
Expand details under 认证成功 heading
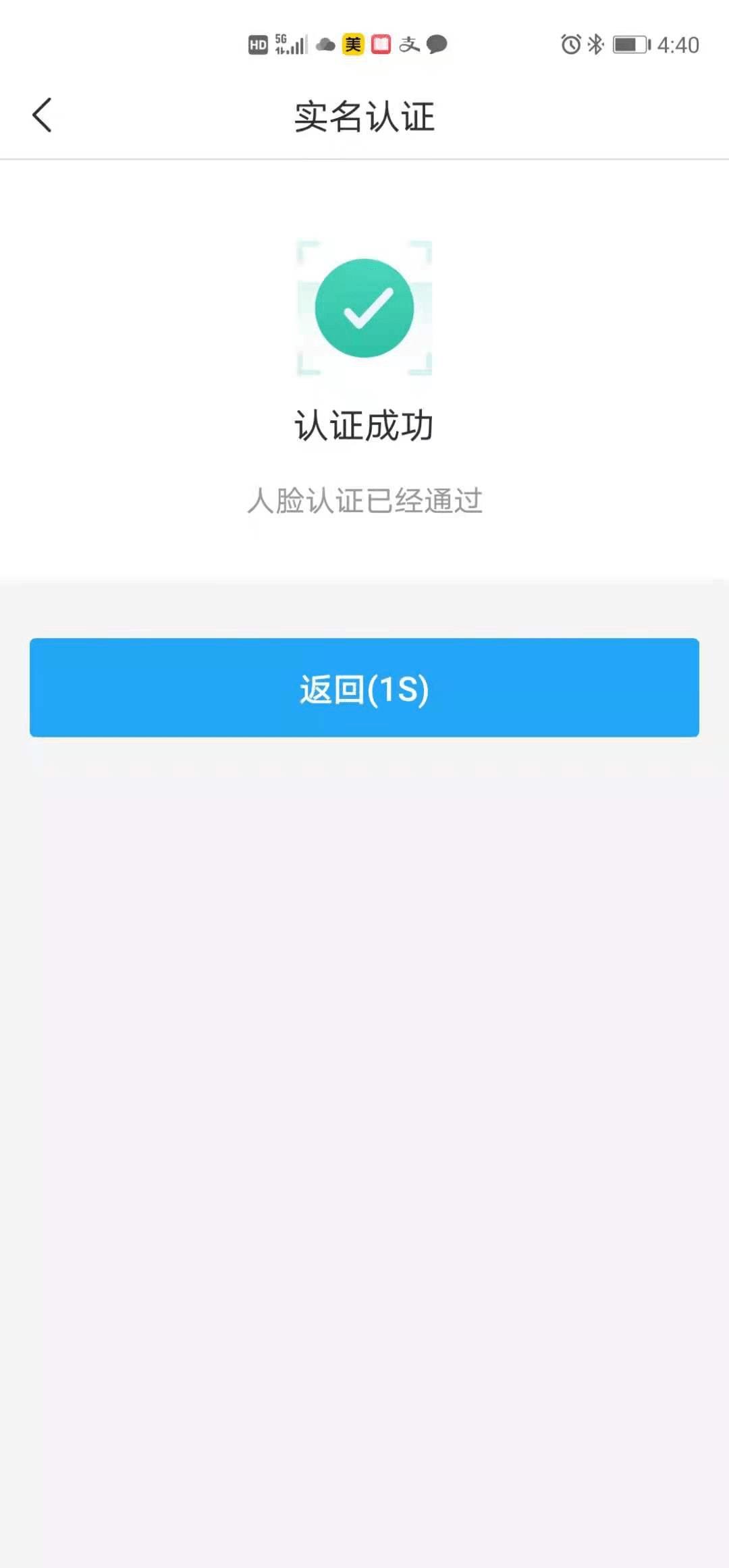(x=364, y=426)
